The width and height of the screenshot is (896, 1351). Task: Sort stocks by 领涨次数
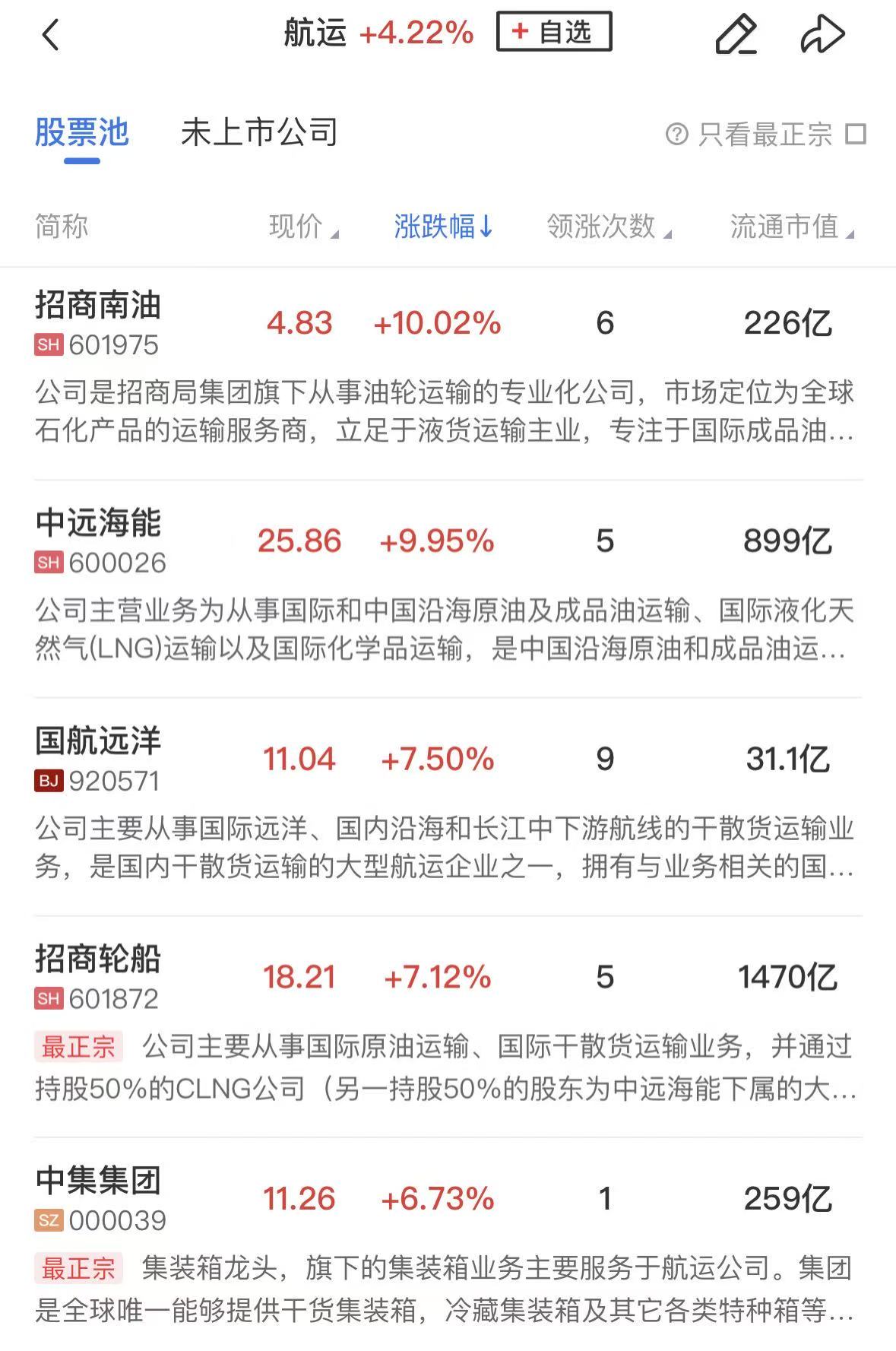(x=609, y=227)
